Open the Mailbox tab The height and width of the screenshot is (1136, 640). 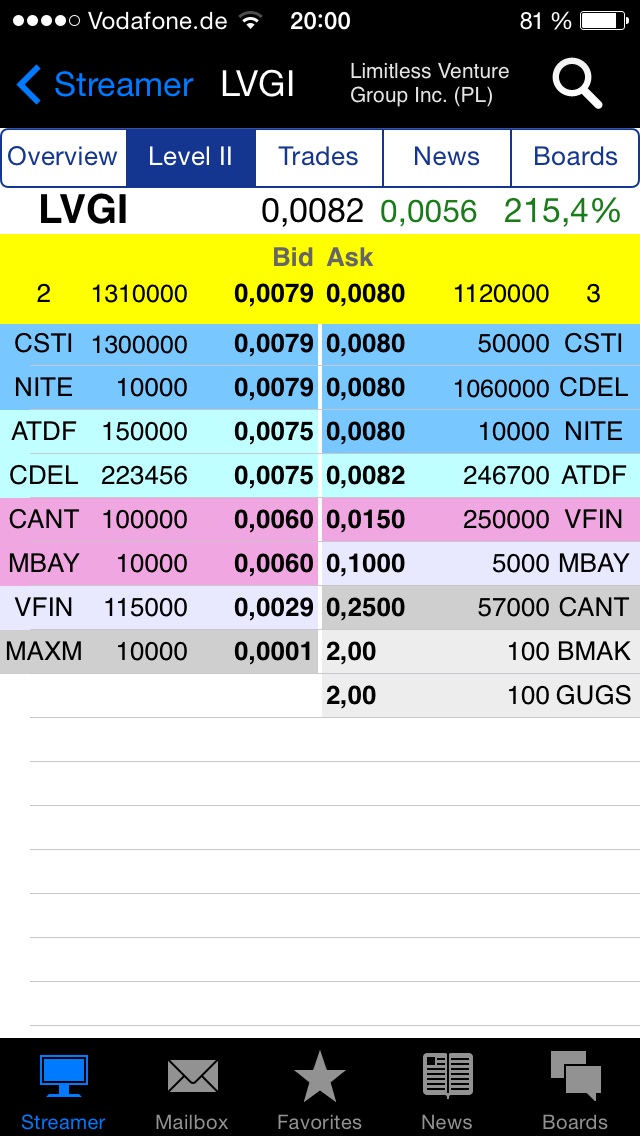(x=192, y=1090)
